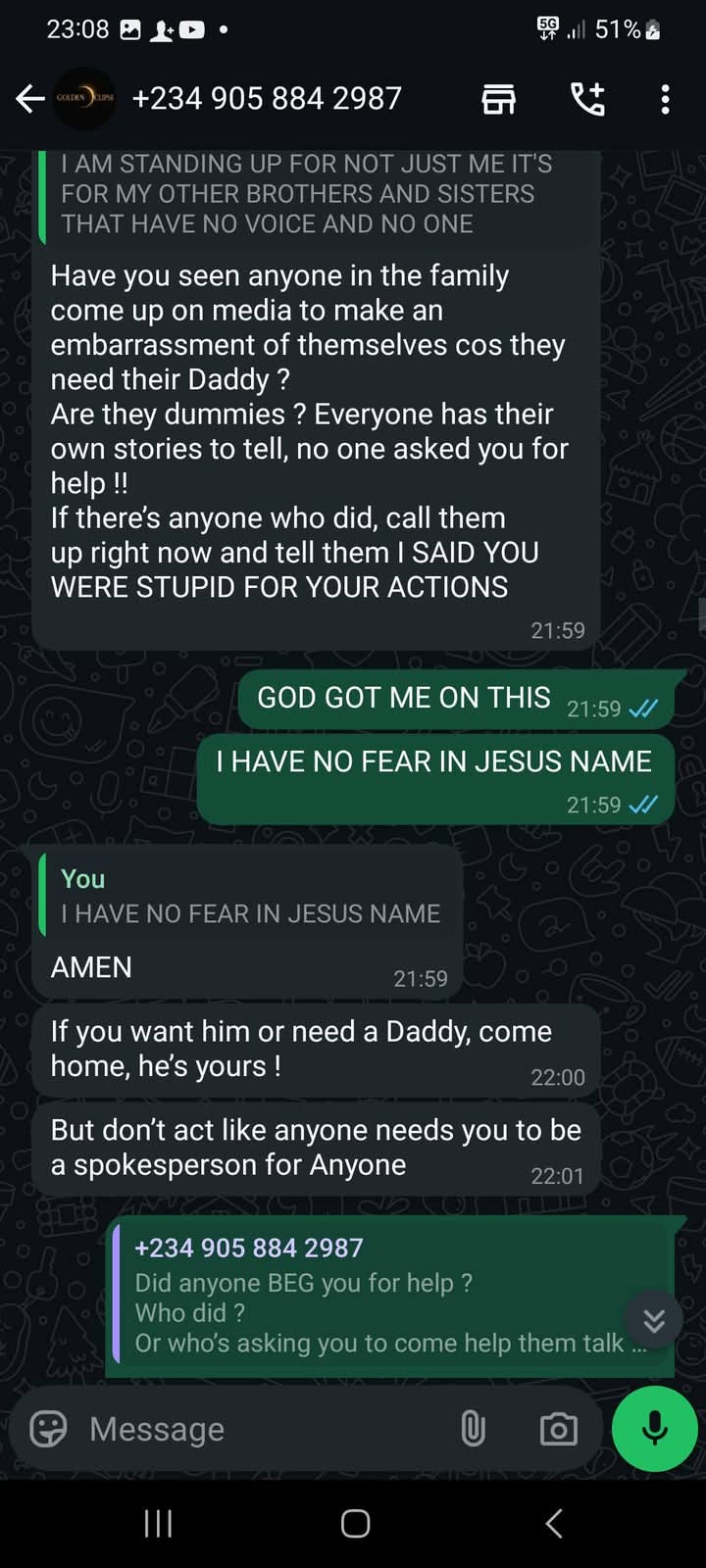Viewport: 706px width, 1568px height.
Task: Go to the home screen
Action: (355, 1523)
